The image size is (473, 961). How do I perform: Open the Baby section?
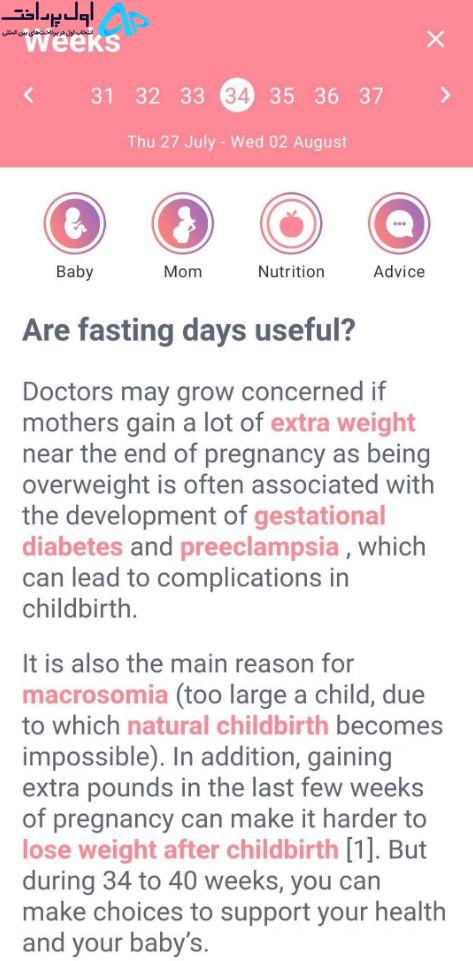[x=74, y=236]
